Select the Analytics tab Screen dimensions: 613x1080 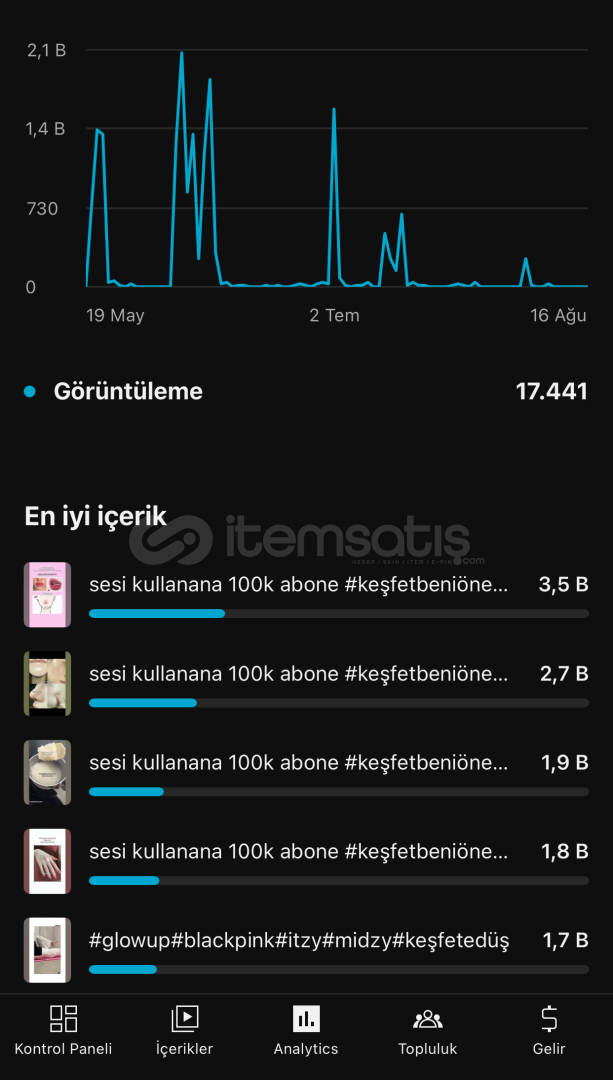pyautogui.click(x=306, y=1030)
